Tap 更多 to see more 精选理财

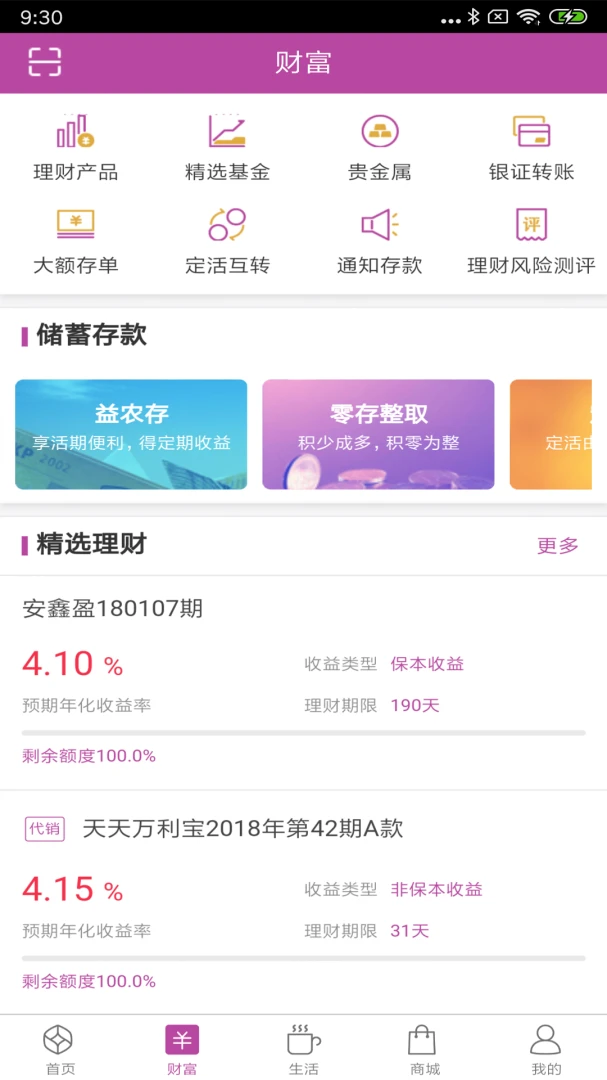point(557,545)
